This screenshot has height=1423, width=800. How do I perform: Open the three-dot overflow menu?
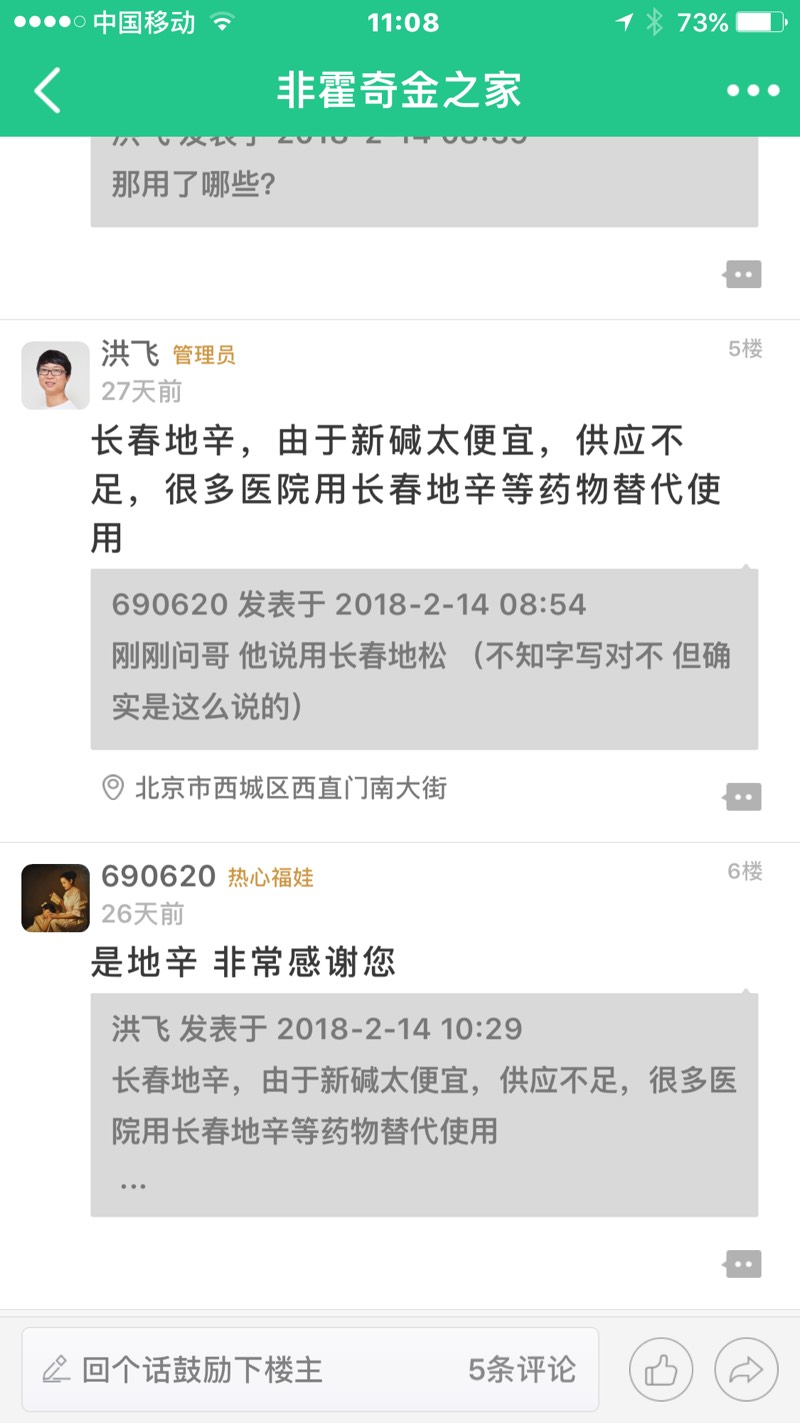[752, 91]
